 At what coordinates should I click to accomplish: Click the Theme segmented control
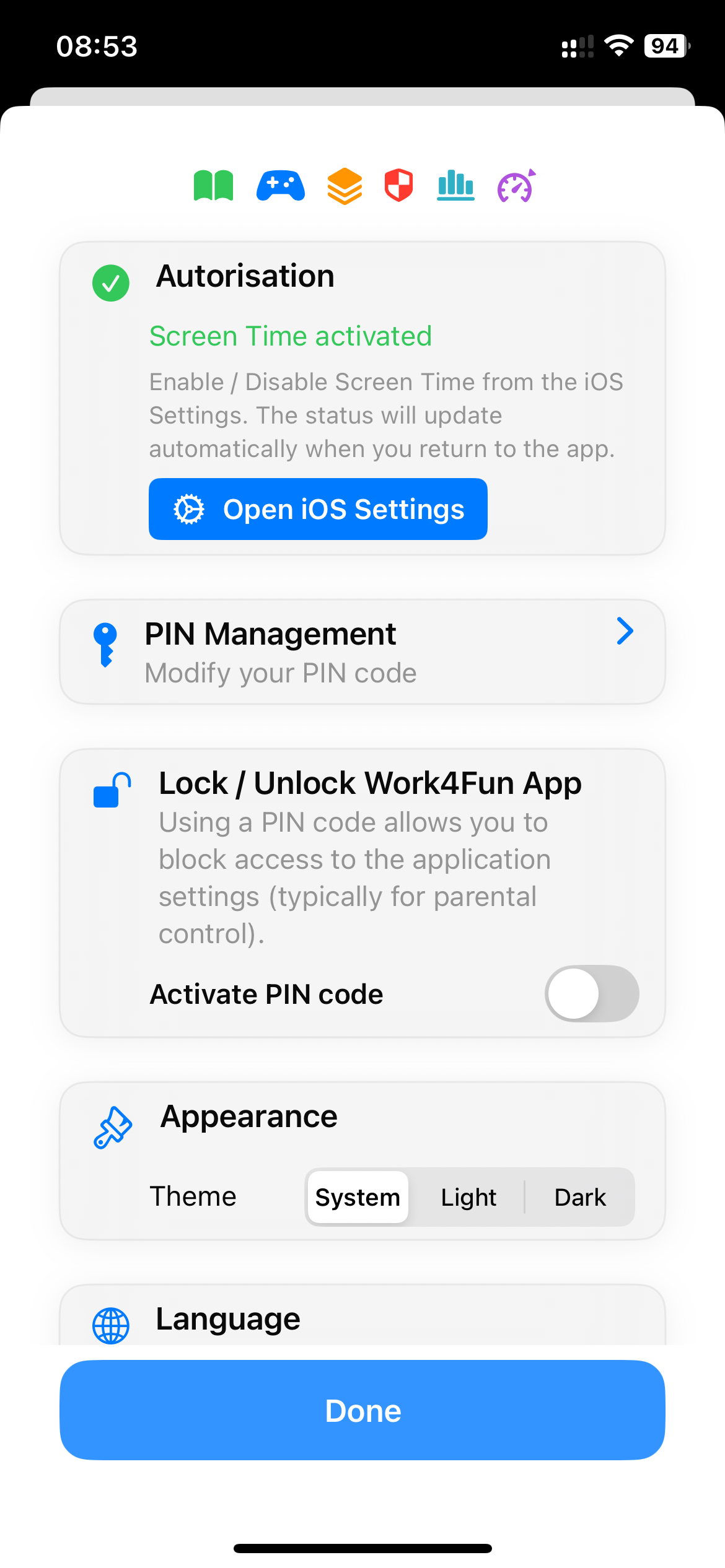469,1196
